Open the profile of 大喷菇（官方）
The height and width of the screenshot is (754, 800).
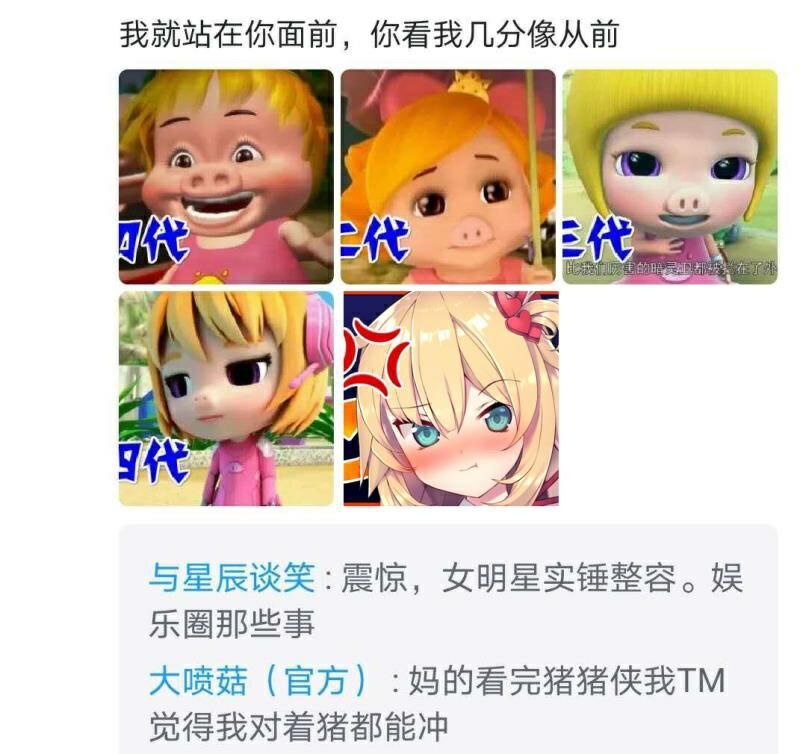pyautogui.click(x=258, y=681)
